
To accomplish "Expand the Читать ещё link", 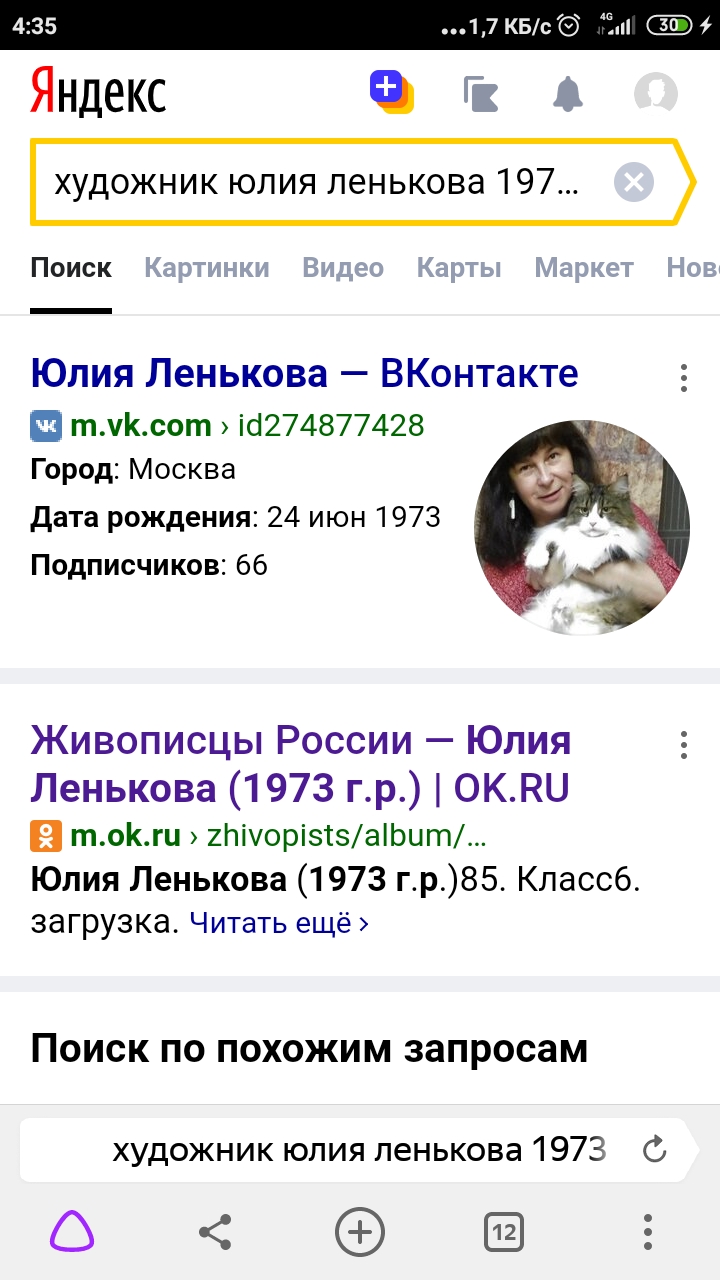I will pyautogui.click(x=279, y=923).
